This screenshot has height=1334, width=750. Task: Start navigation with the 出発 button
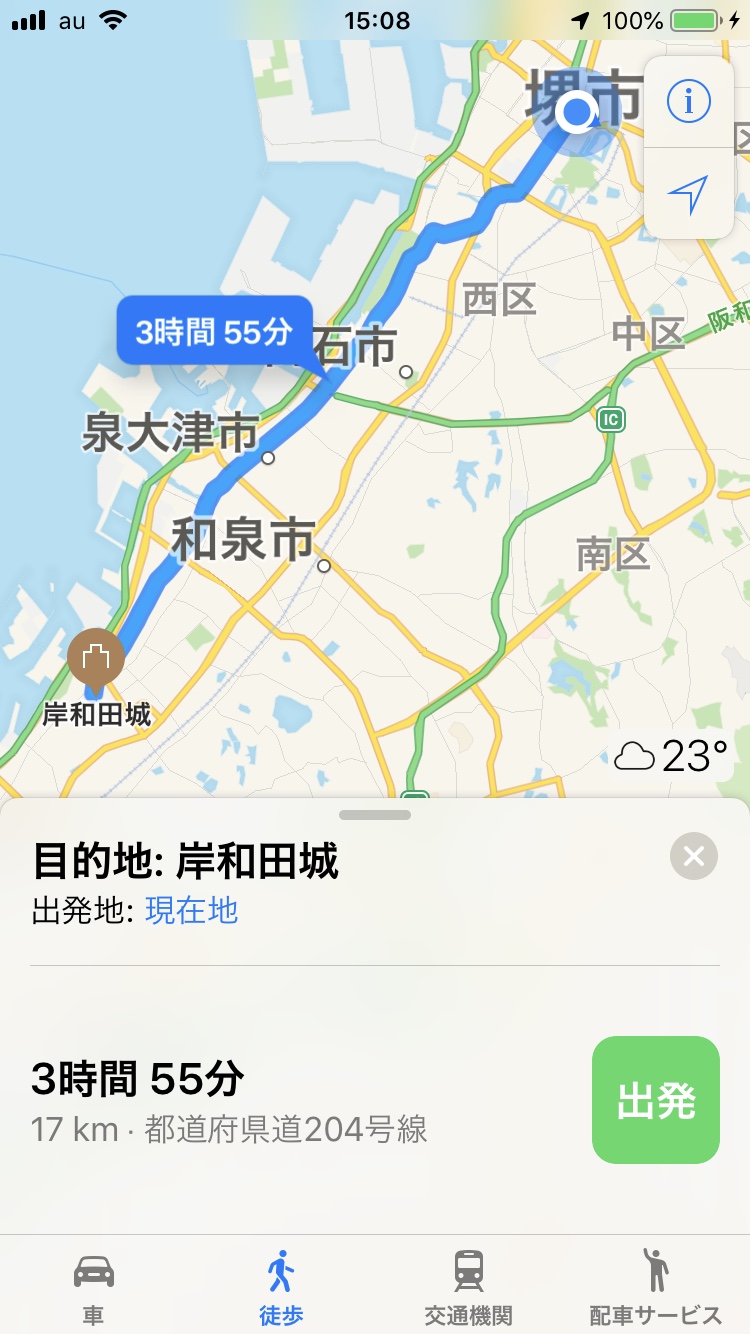[655, 1100]
